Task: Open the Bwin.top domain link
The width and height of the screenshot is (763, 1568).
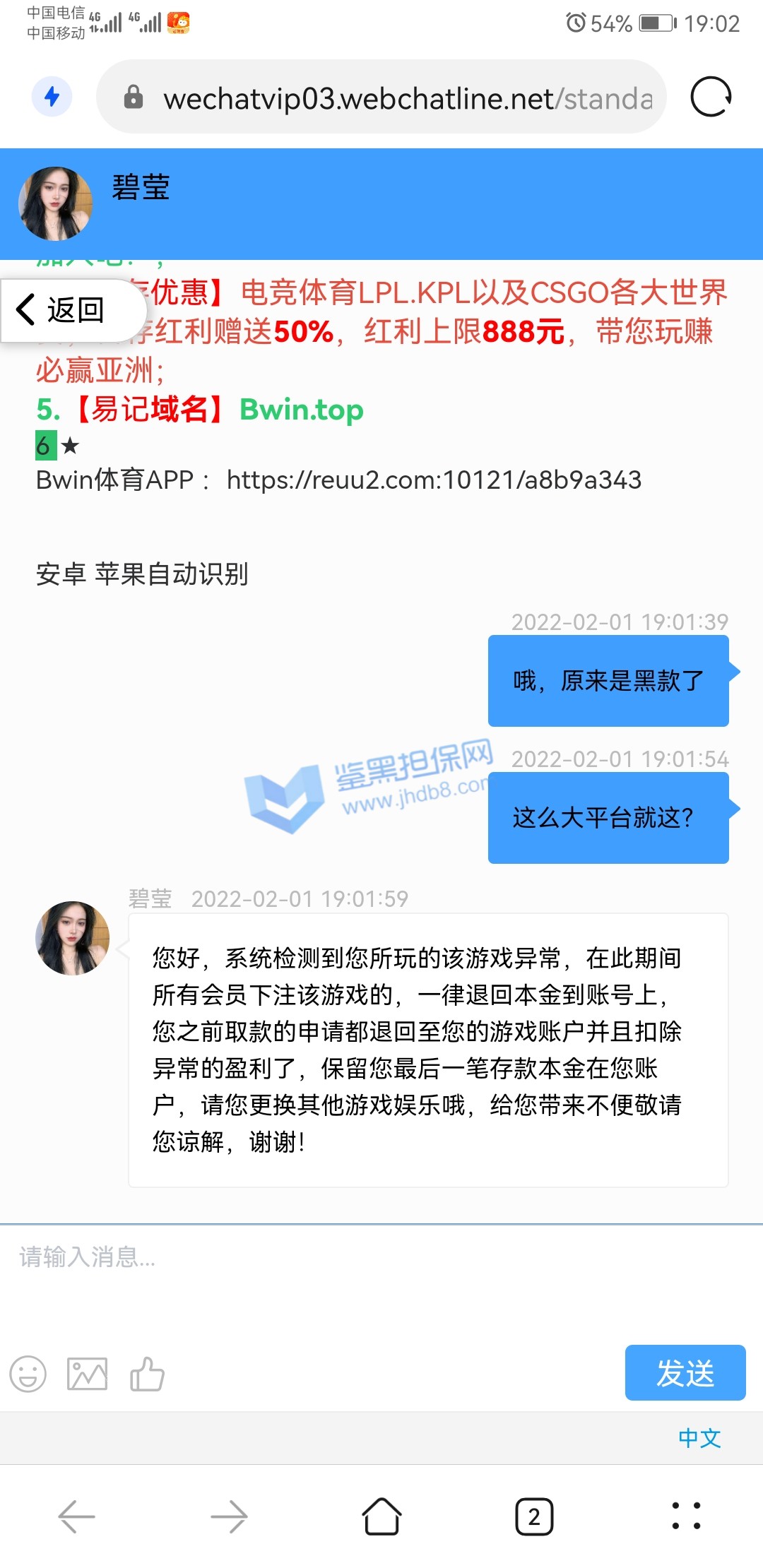Action: 302,410
